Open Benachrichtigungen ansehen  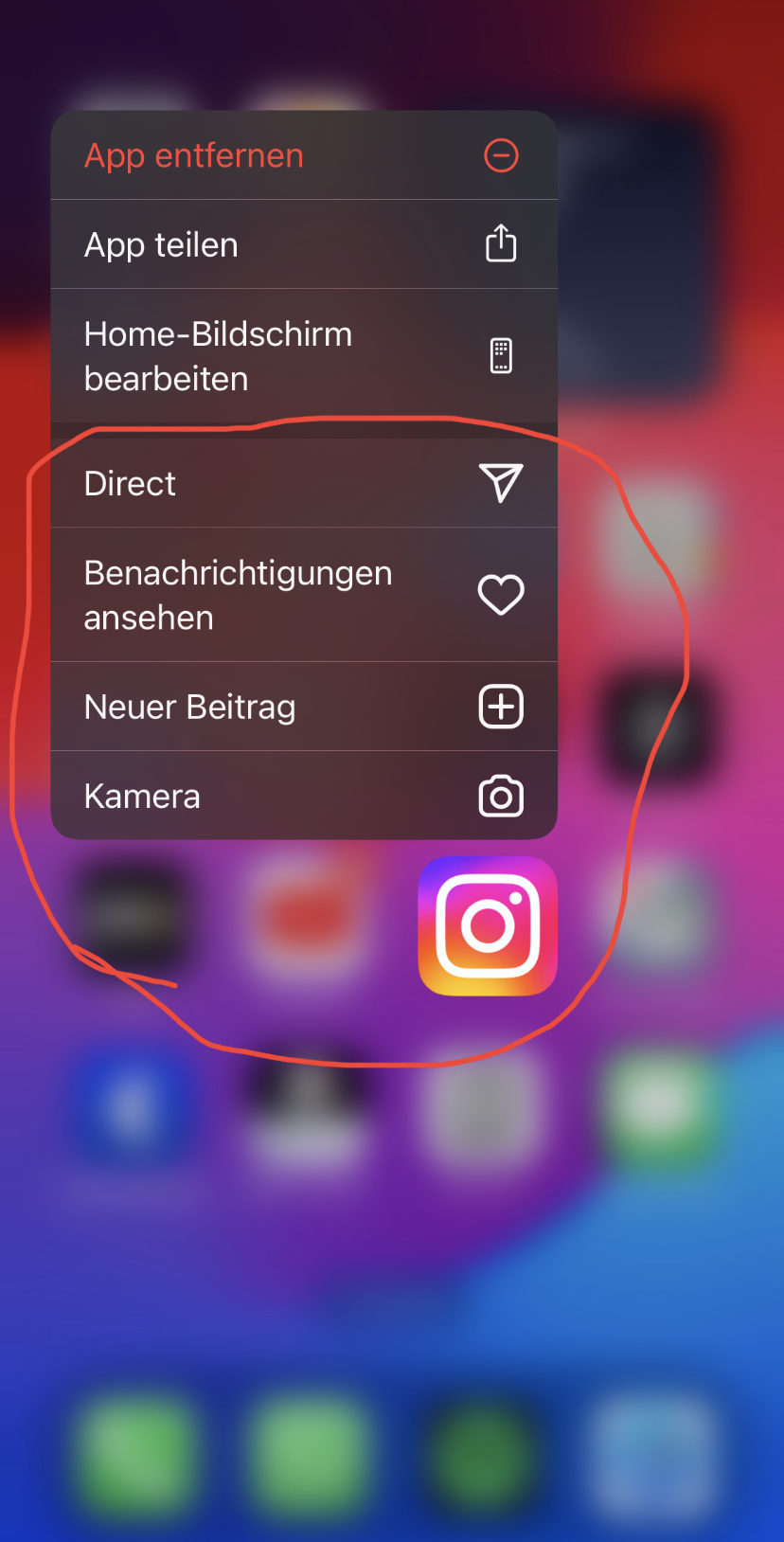pyautogui.click(x=238, y=594)
